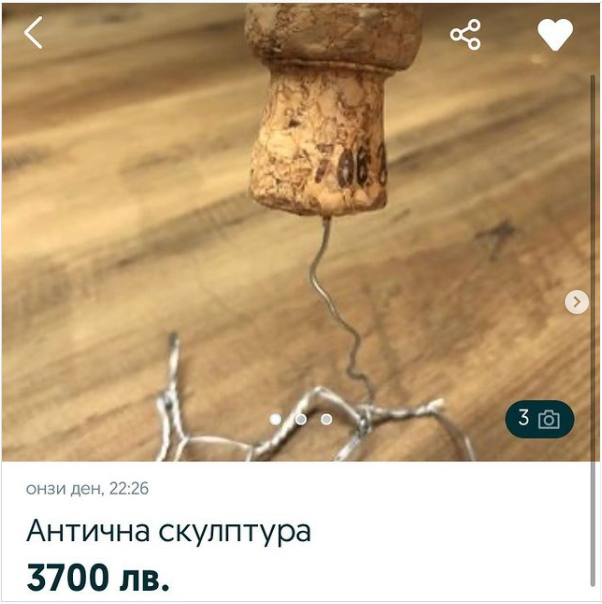Open the listing photo full screen
This screenshot has width=602, height=604.
tap(297, 231)
